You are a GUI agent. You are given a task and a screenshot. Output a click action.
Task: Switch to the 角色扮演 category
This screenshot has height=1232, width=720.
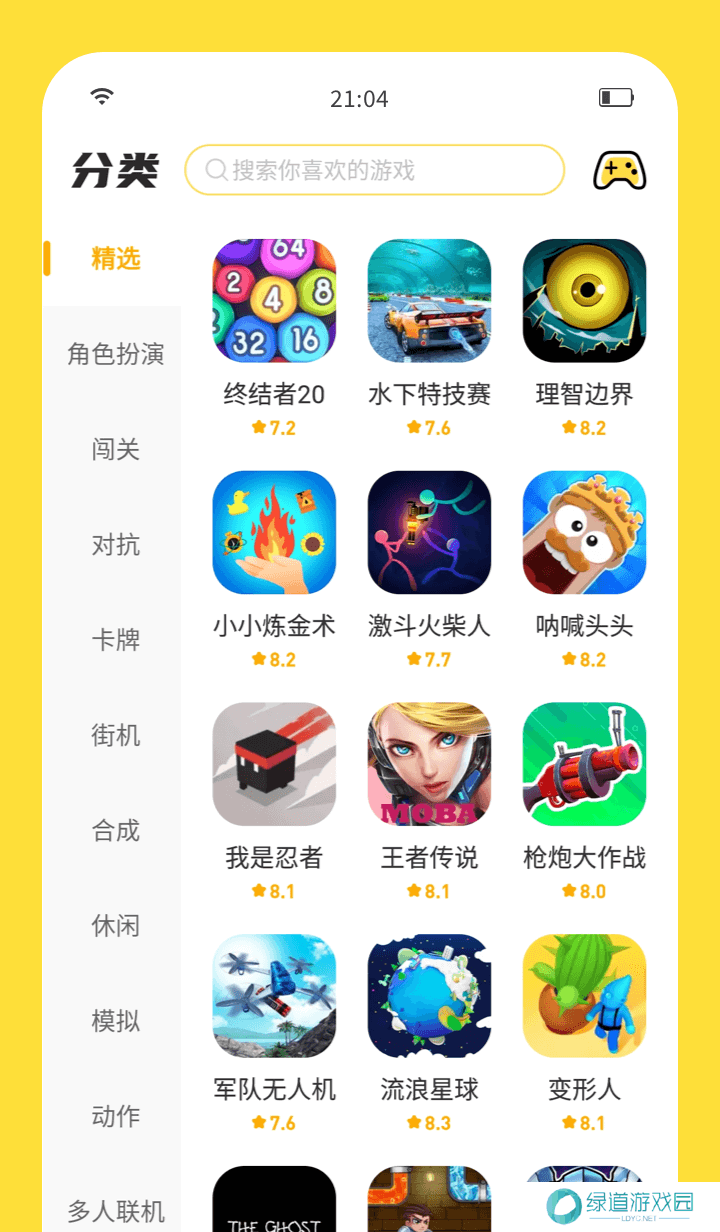(x=115, y=354)
